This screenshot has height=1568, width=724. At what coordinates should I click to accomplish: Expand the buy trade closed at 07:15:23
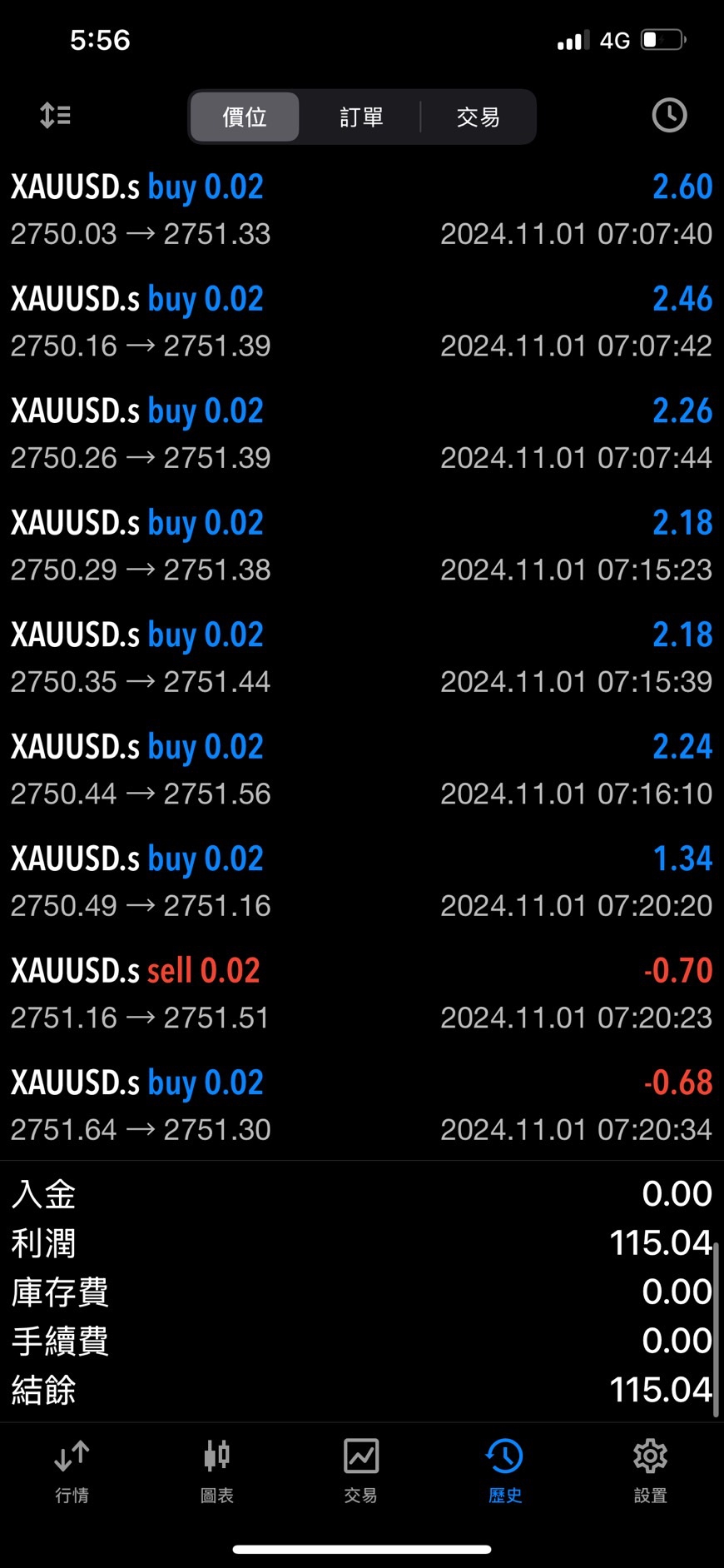click(x=361, y=545)
